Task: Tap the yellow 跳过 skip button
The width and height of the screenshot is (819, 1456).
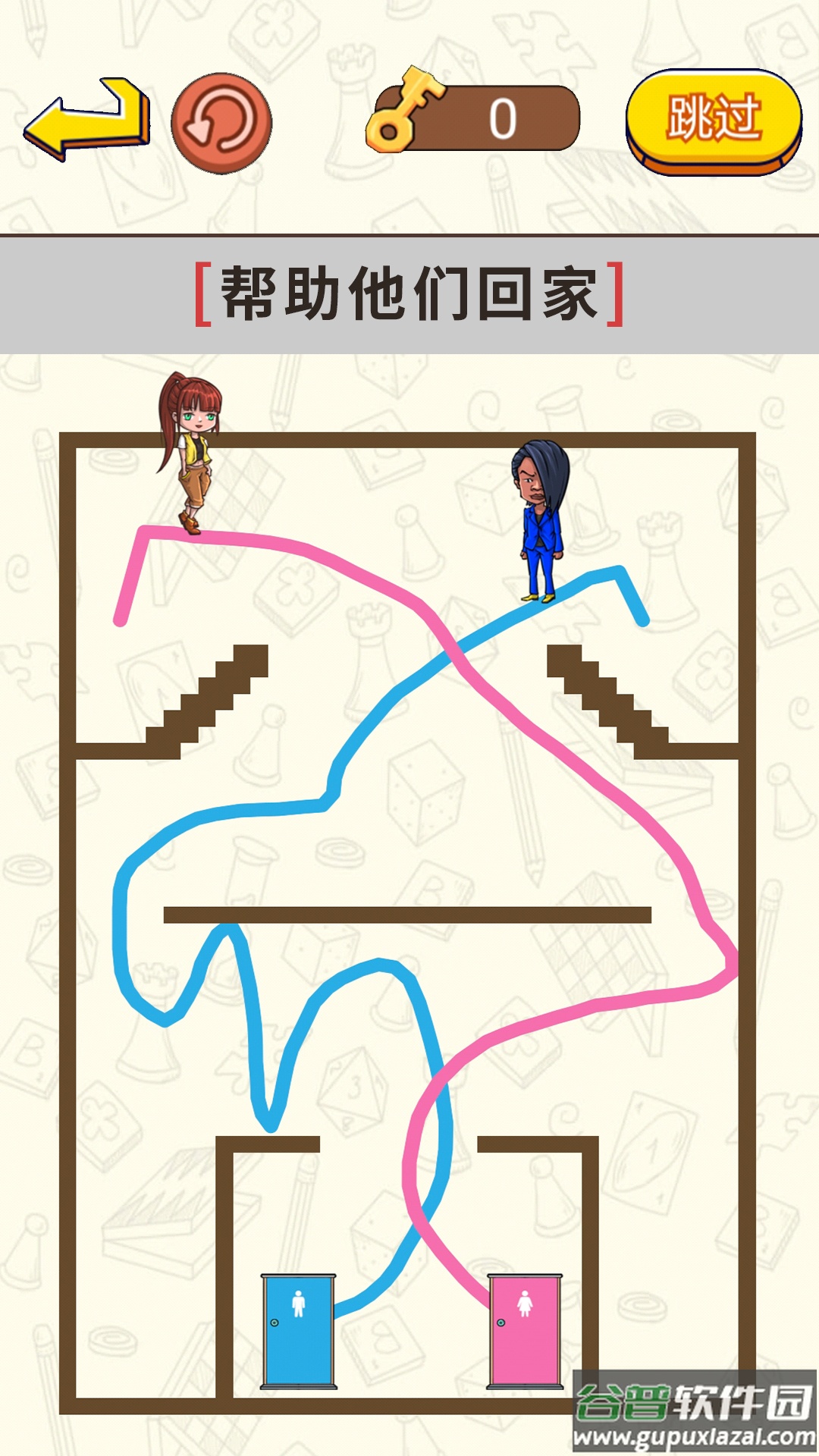Action: point(714,122)
